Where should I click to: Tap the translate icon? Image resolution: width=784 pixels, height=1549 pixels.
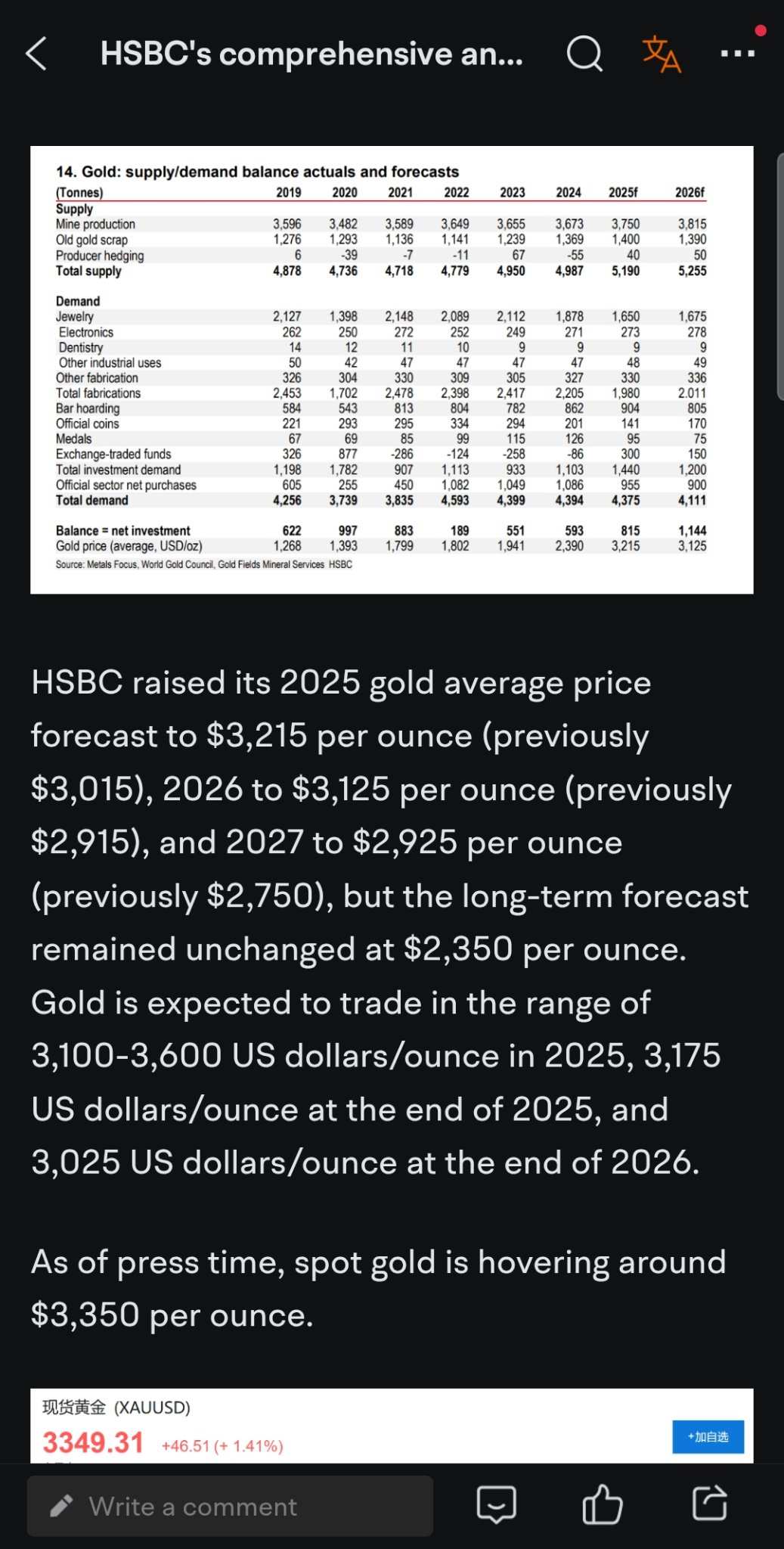662,54
